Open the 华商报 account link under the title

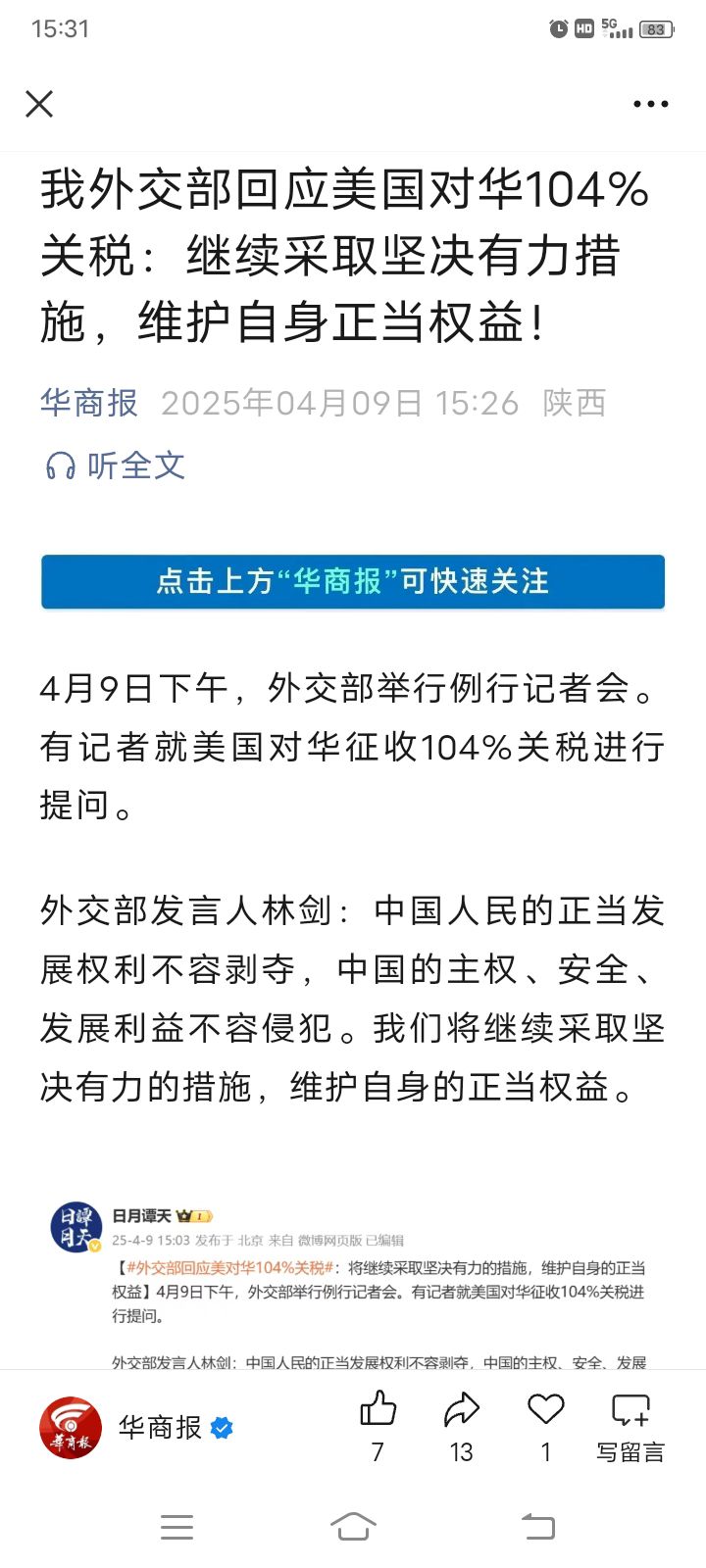pyautogui.click(x=88, y=403)
